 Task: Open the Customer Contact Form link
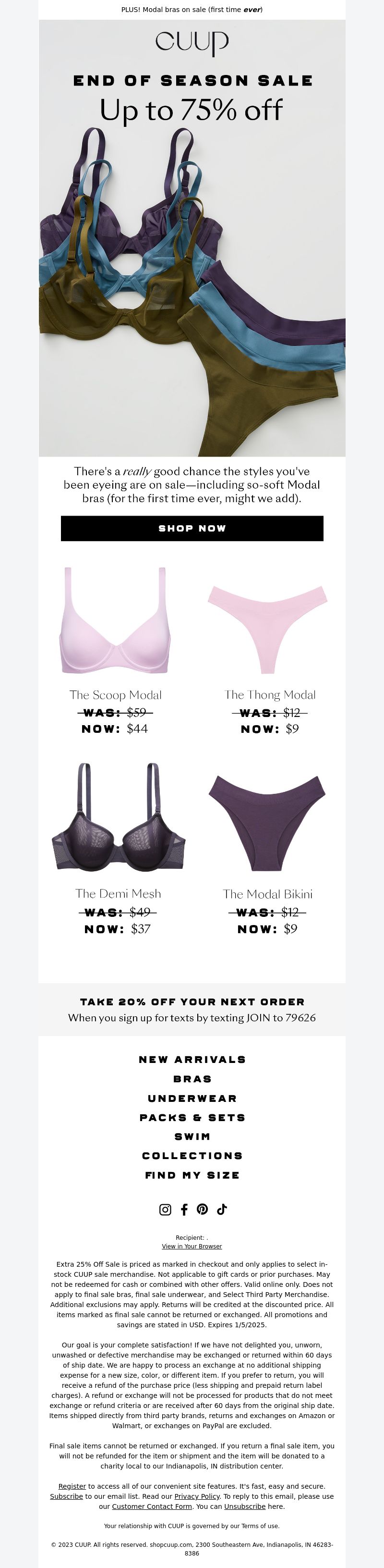pyautogui.click(x=152, y=1506)
